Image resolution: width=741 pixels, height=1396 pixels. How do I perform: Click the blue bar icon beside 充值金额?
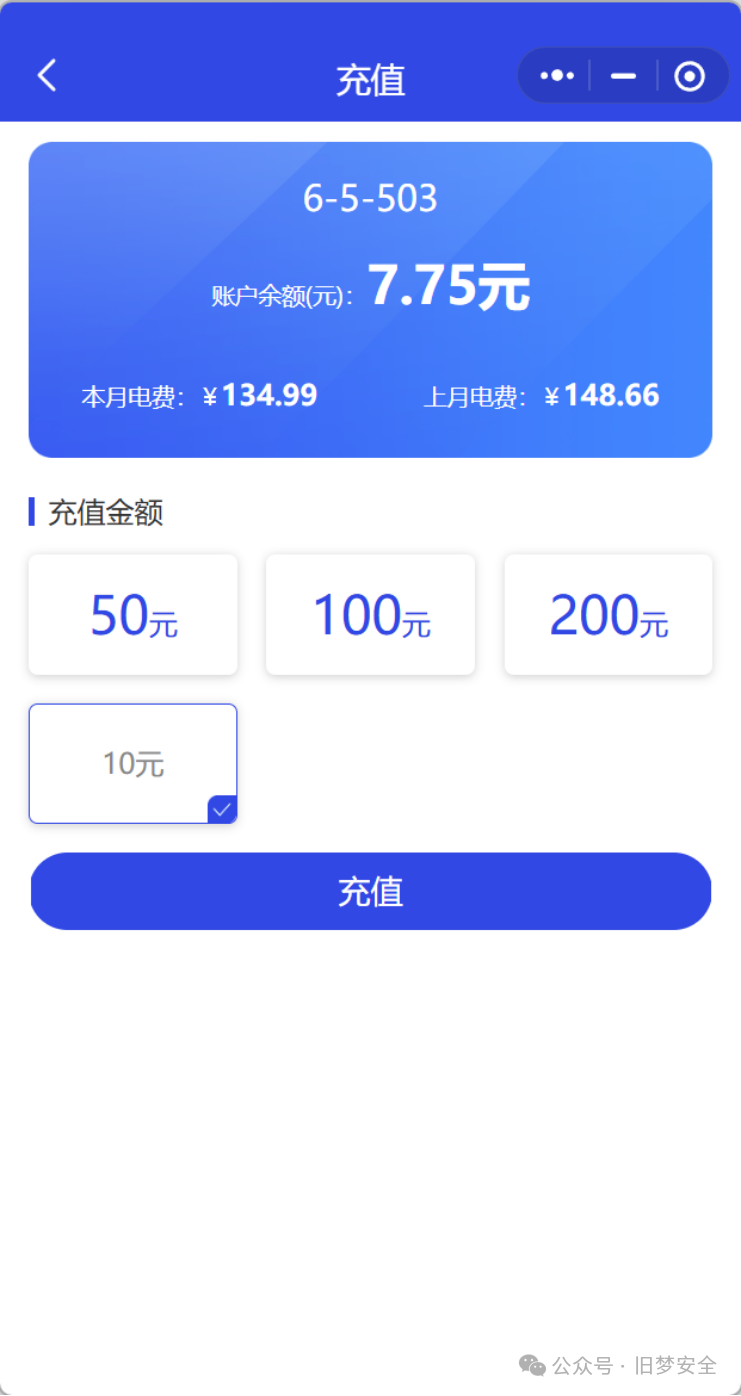click(32, 513)
